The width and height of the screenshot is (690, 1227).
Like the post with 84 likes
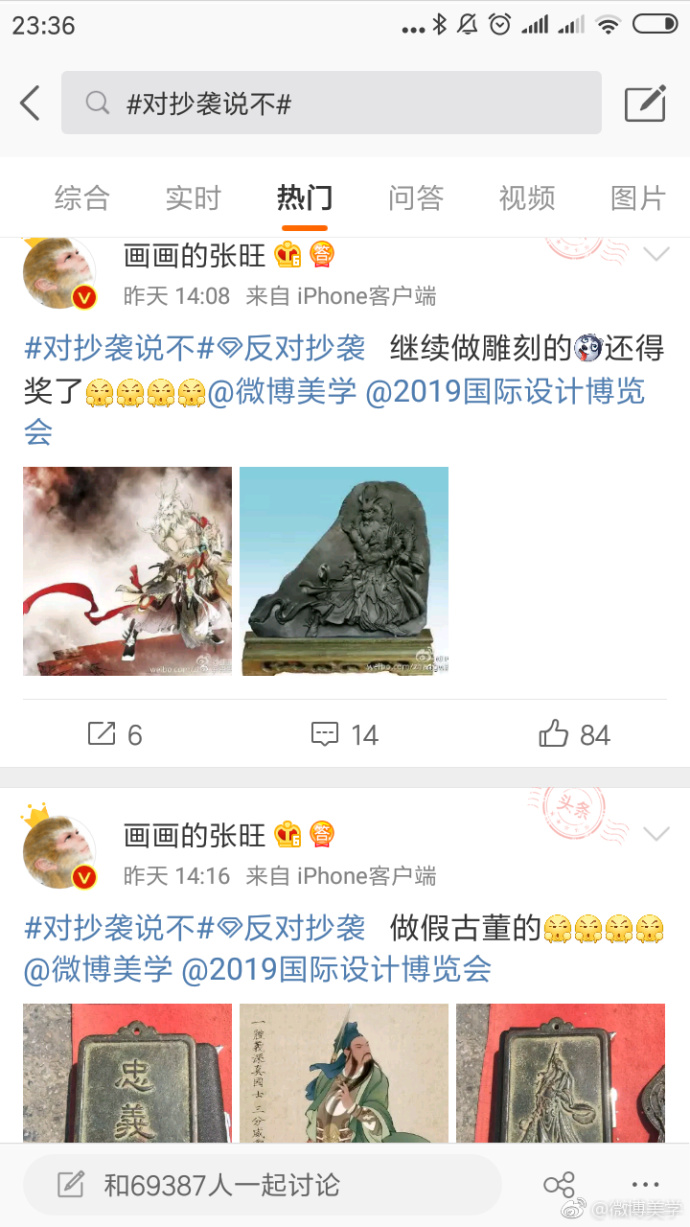pos(574,735)
